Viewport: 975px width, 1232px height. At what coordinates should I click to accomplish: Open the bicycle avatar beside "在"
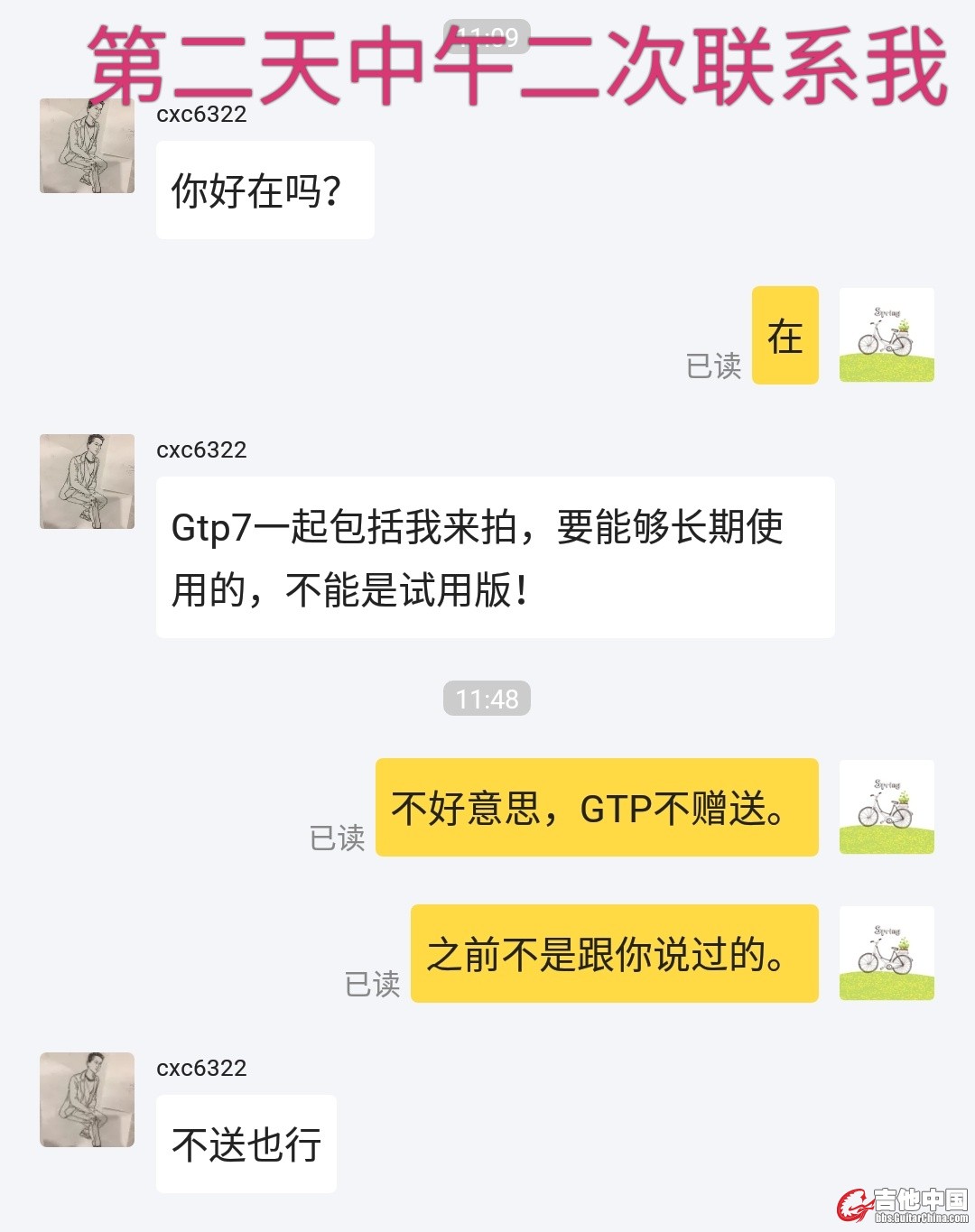tap(887, 335)
